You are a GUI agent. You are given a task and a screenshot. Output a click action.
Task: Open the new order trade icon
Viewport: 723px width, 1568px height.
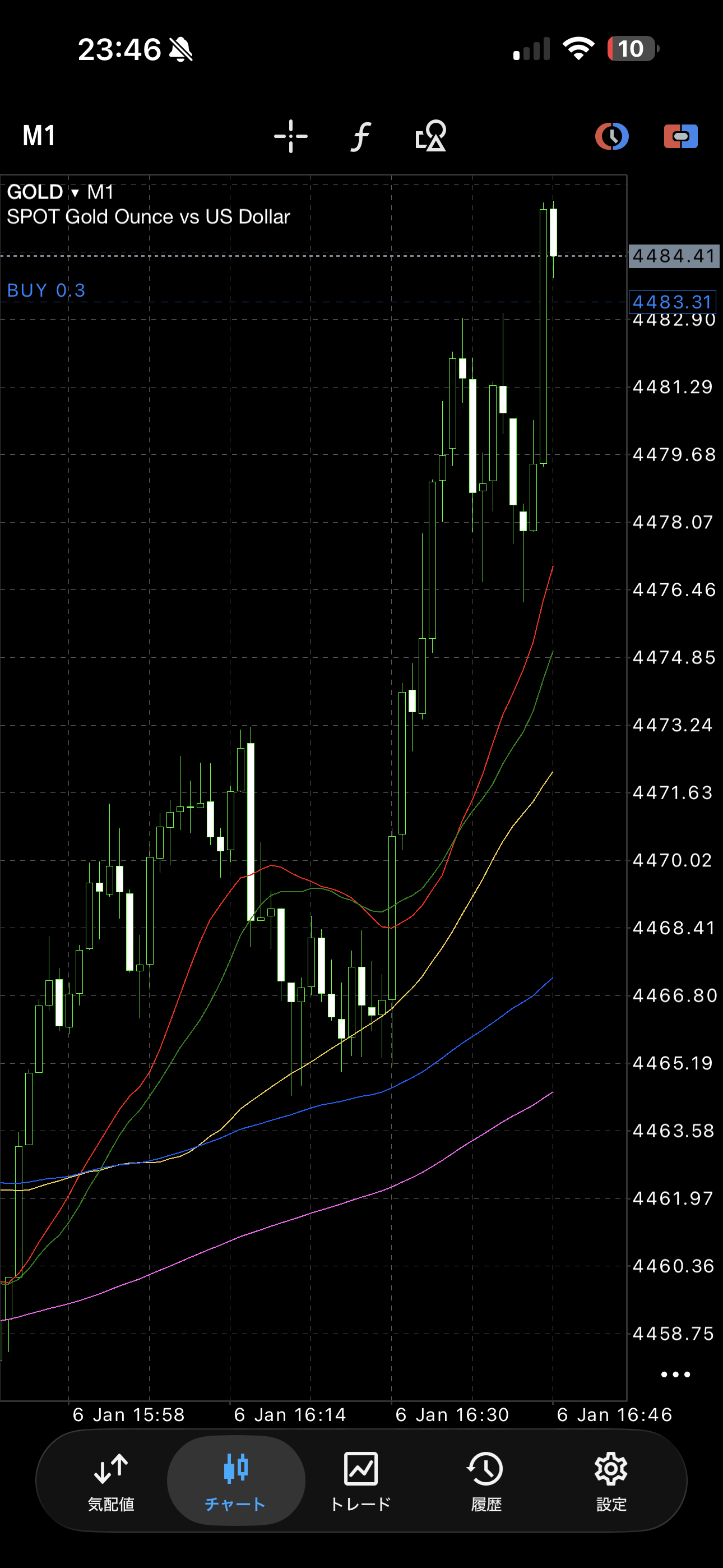pyautogui.click(x=680, y=136)
